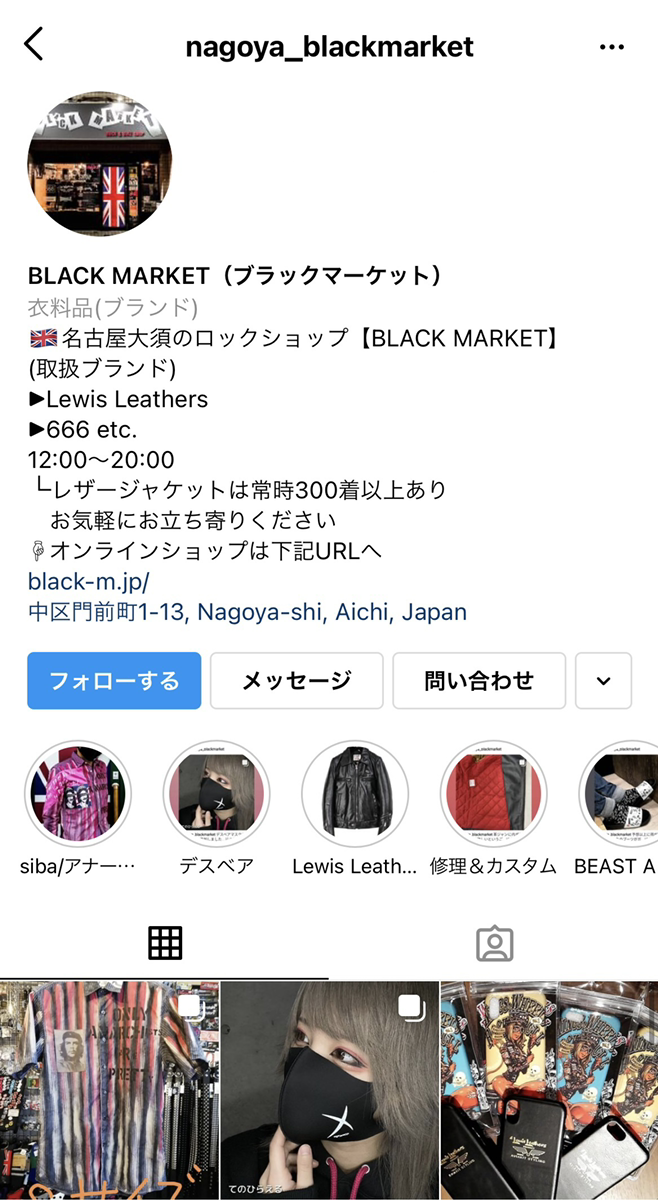Open the BEAST A story highlight
This screenshot has width=658, height=1200.
[620, 794]
